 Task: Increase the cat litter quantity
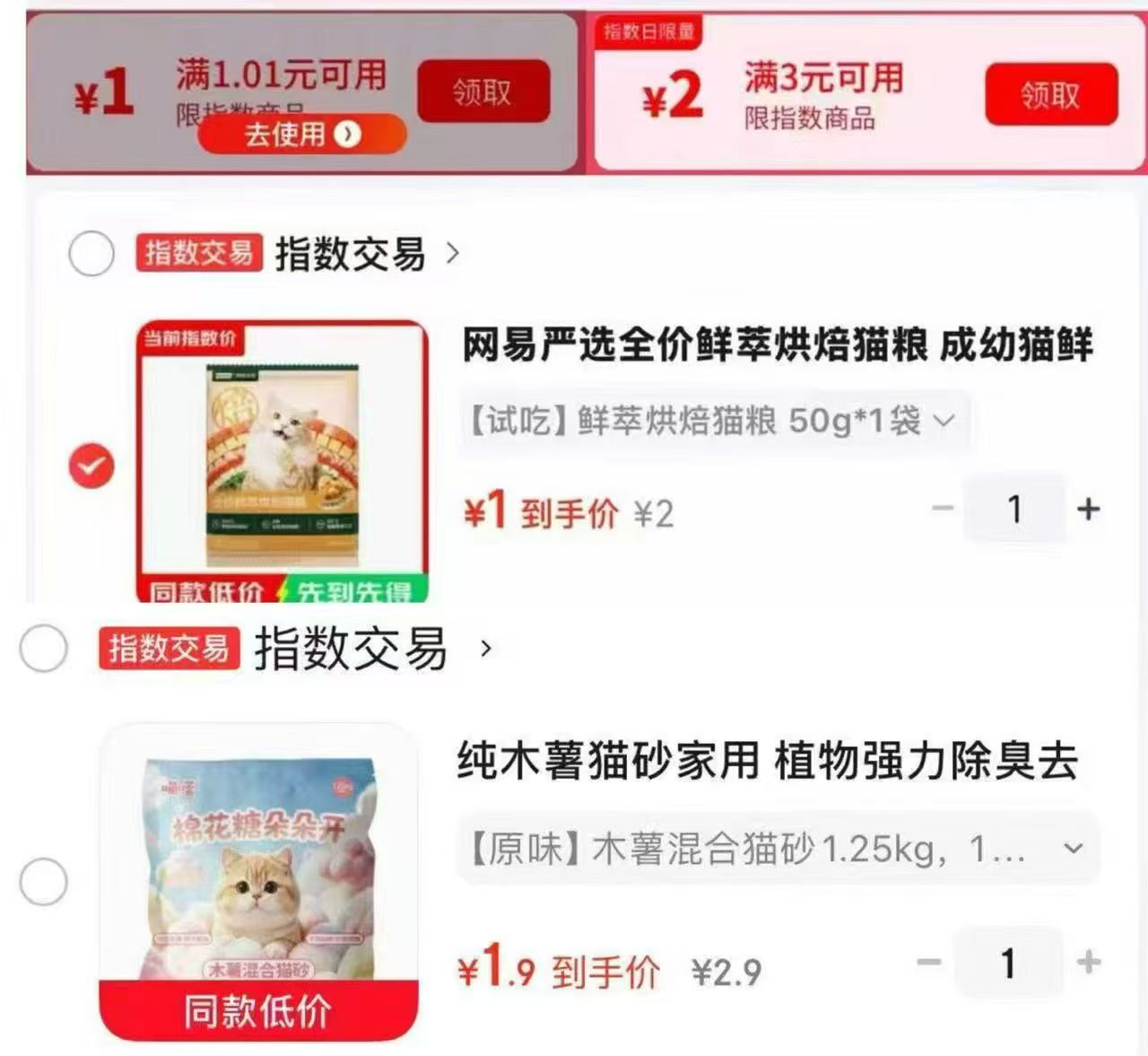[1088, 963]
